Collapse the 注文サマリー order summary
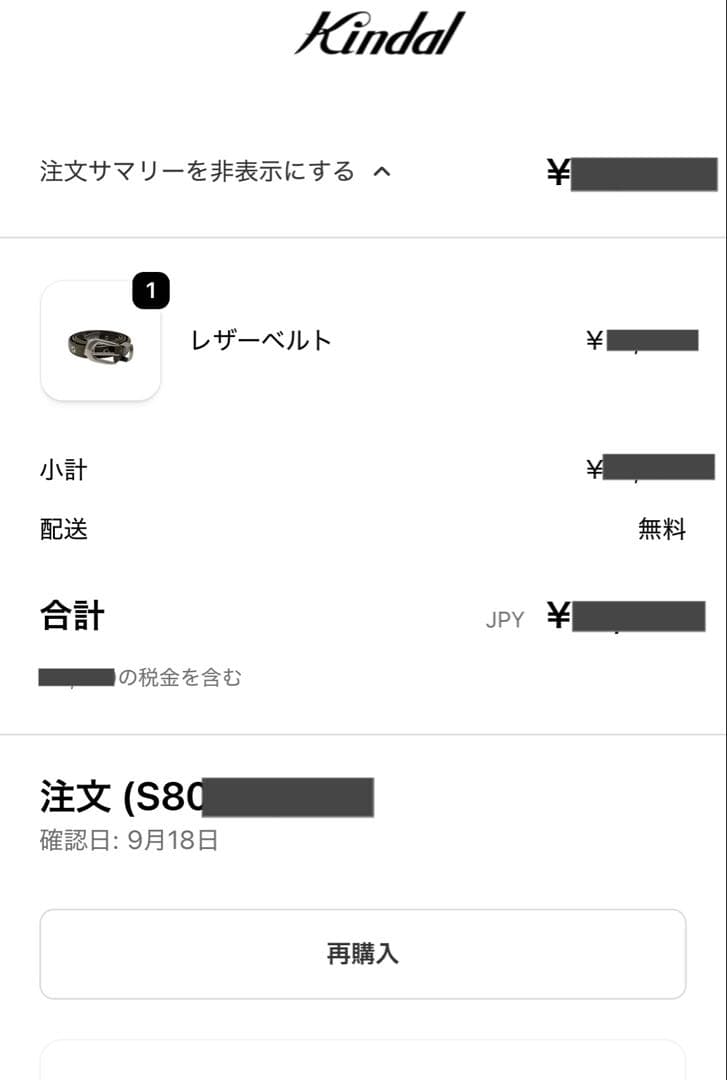This screenshot has width=727, height=1080. coord(215,172)
